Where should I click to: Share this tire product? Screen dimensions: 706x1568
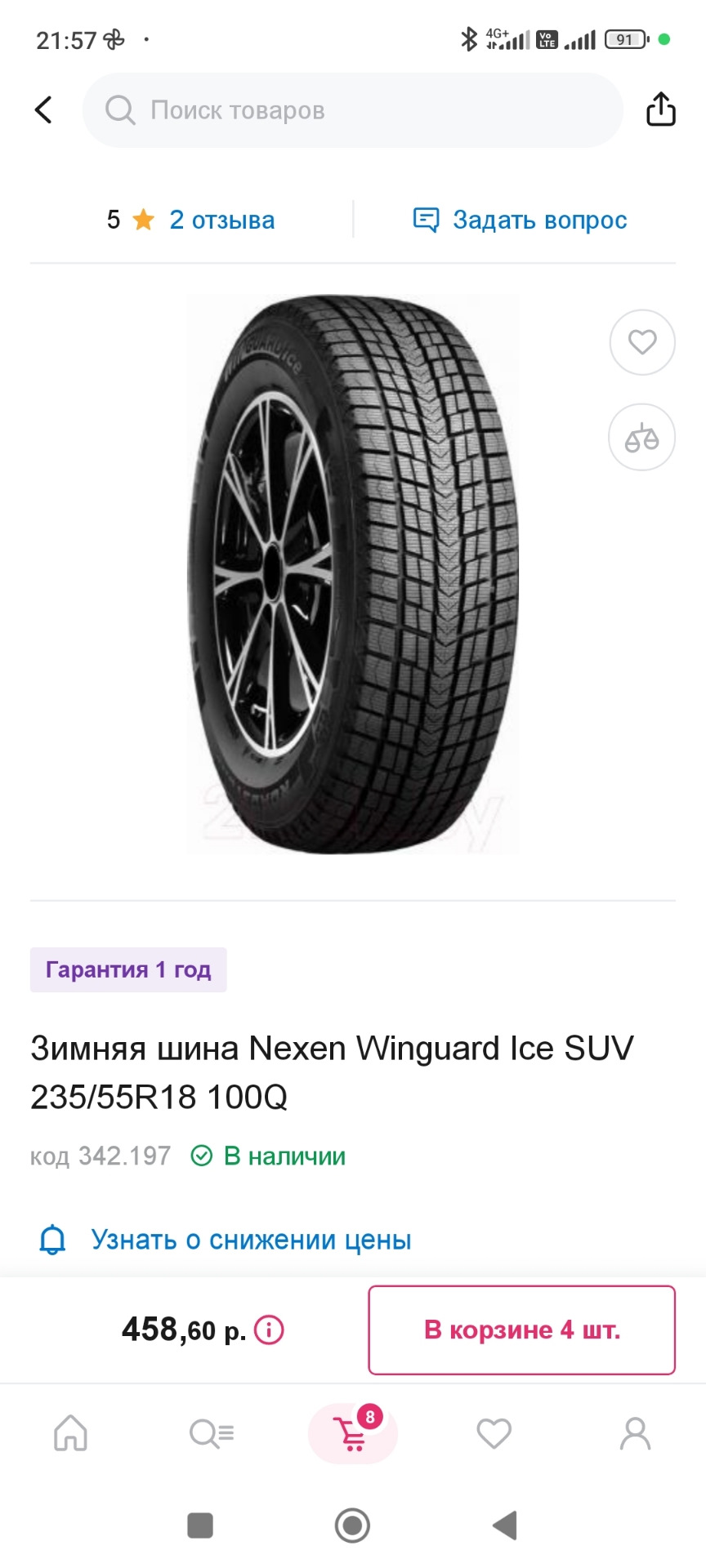pyautogui.click(x=660, y=109)
